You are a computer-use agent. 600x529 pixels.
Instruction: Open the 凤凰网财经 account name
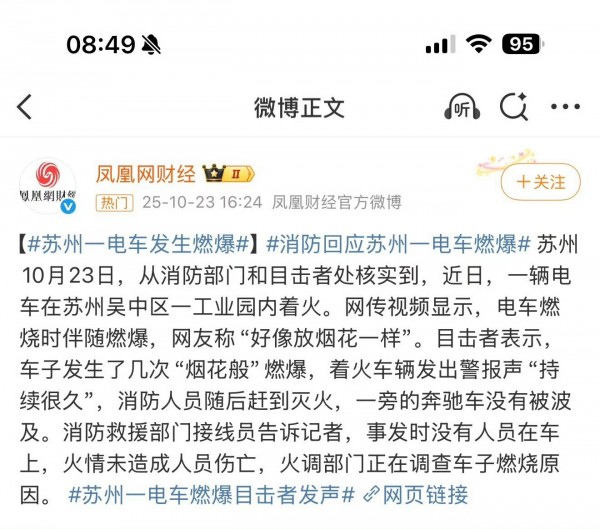(146, 174)
